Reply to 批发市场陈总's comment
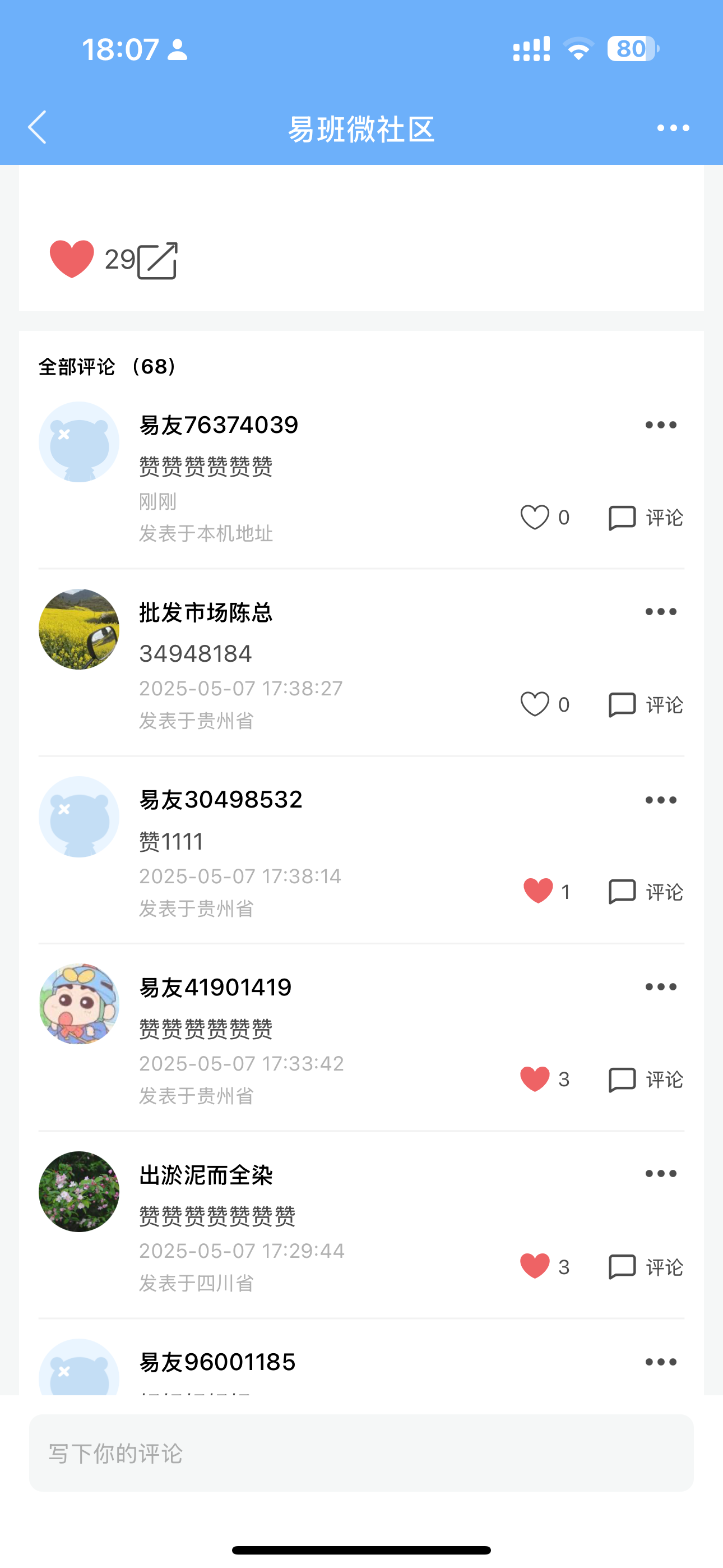 point(646,705)
